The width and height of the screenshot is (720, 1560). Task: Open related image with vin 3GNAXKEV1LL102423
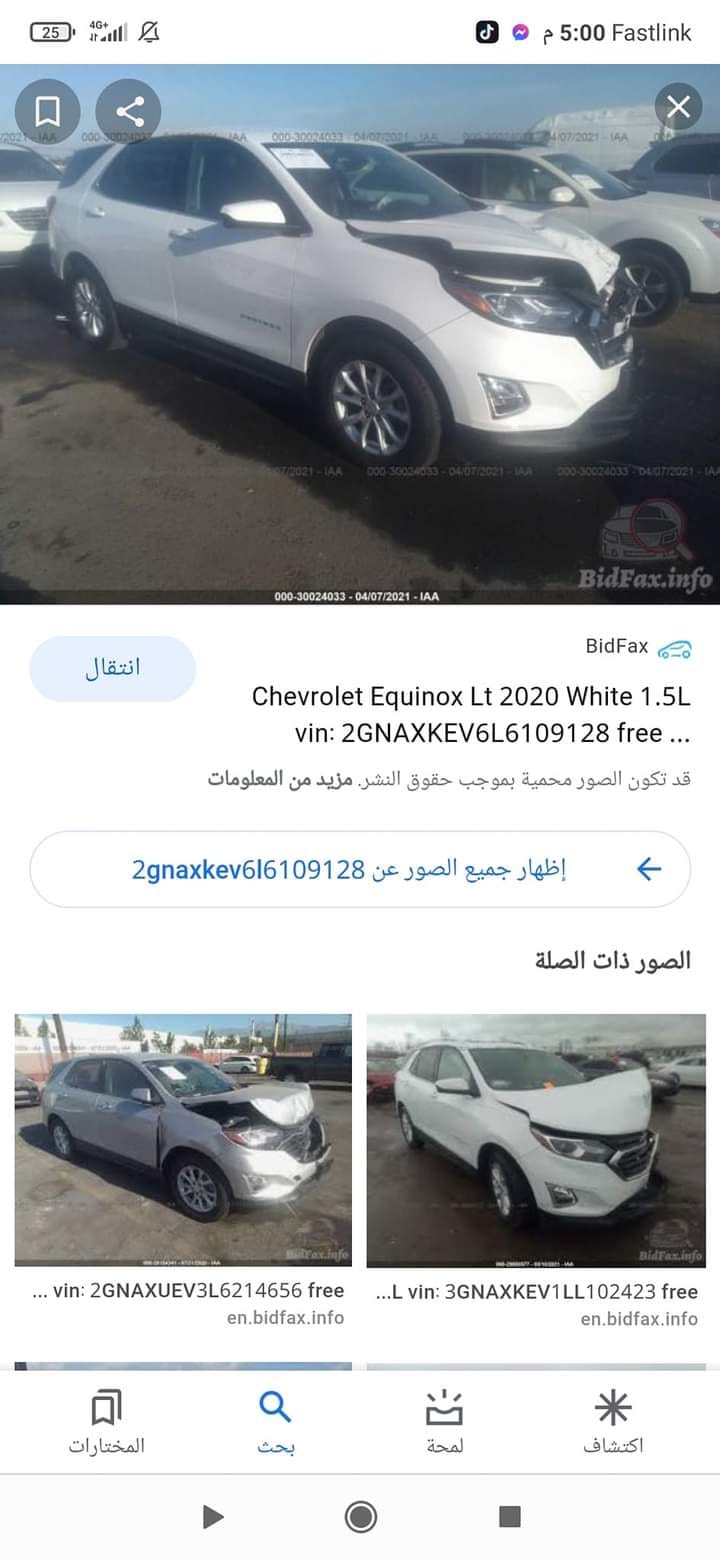pos(536,1140)
